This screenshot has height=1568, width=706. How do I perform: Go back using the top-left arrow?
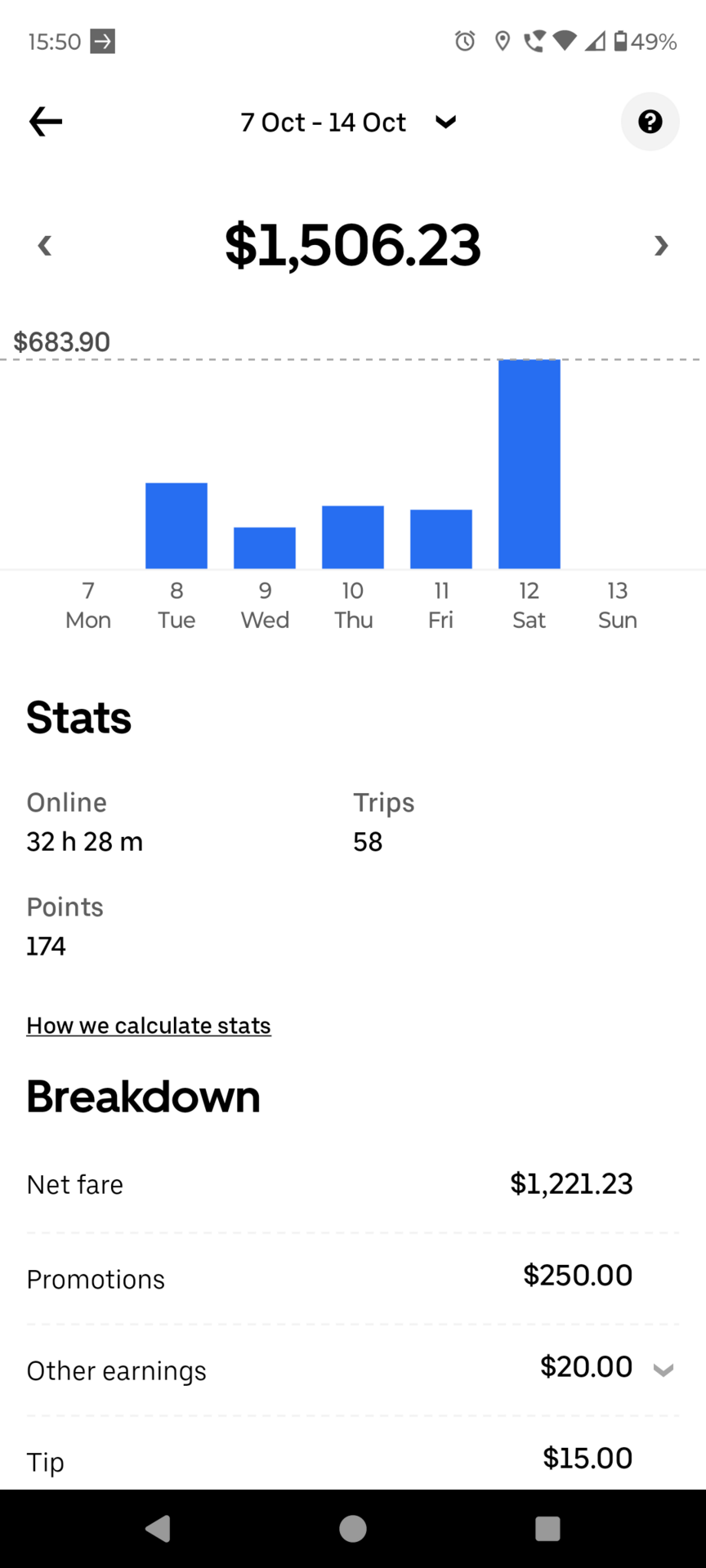(46, 122)
